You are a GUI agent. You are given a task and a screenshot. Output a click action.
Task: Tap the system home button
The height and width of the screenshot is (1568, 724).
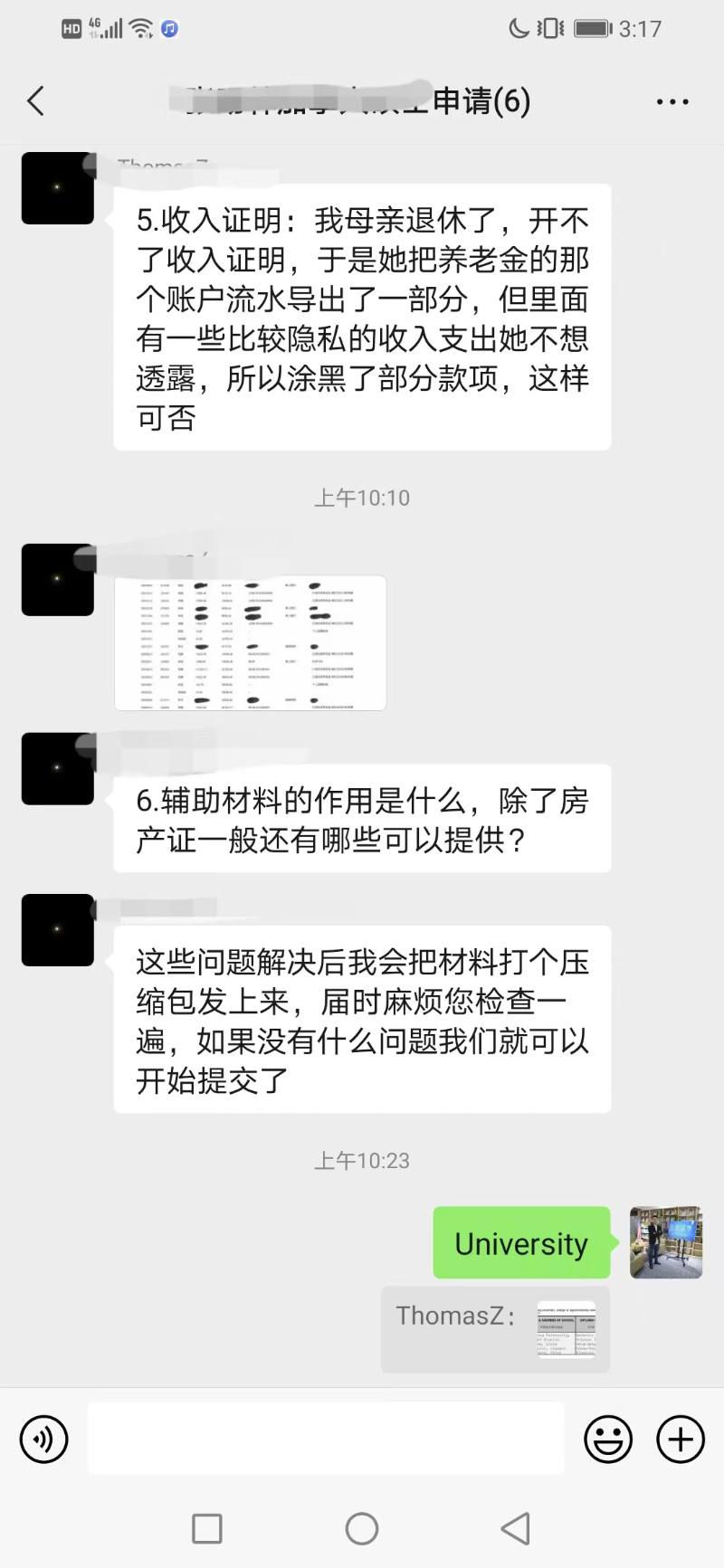coord(362,1529)
